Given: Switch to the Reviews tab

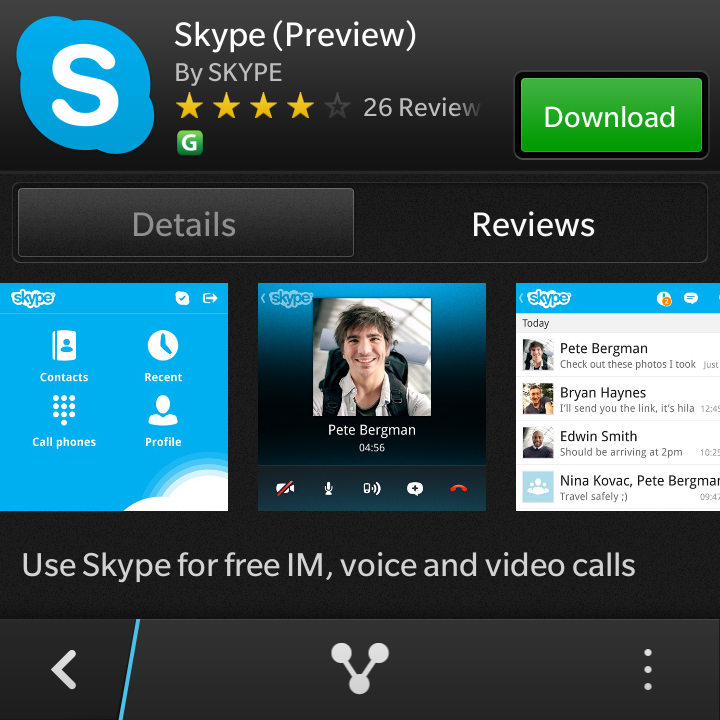Looking at the screenshot, I should [533, 224].
